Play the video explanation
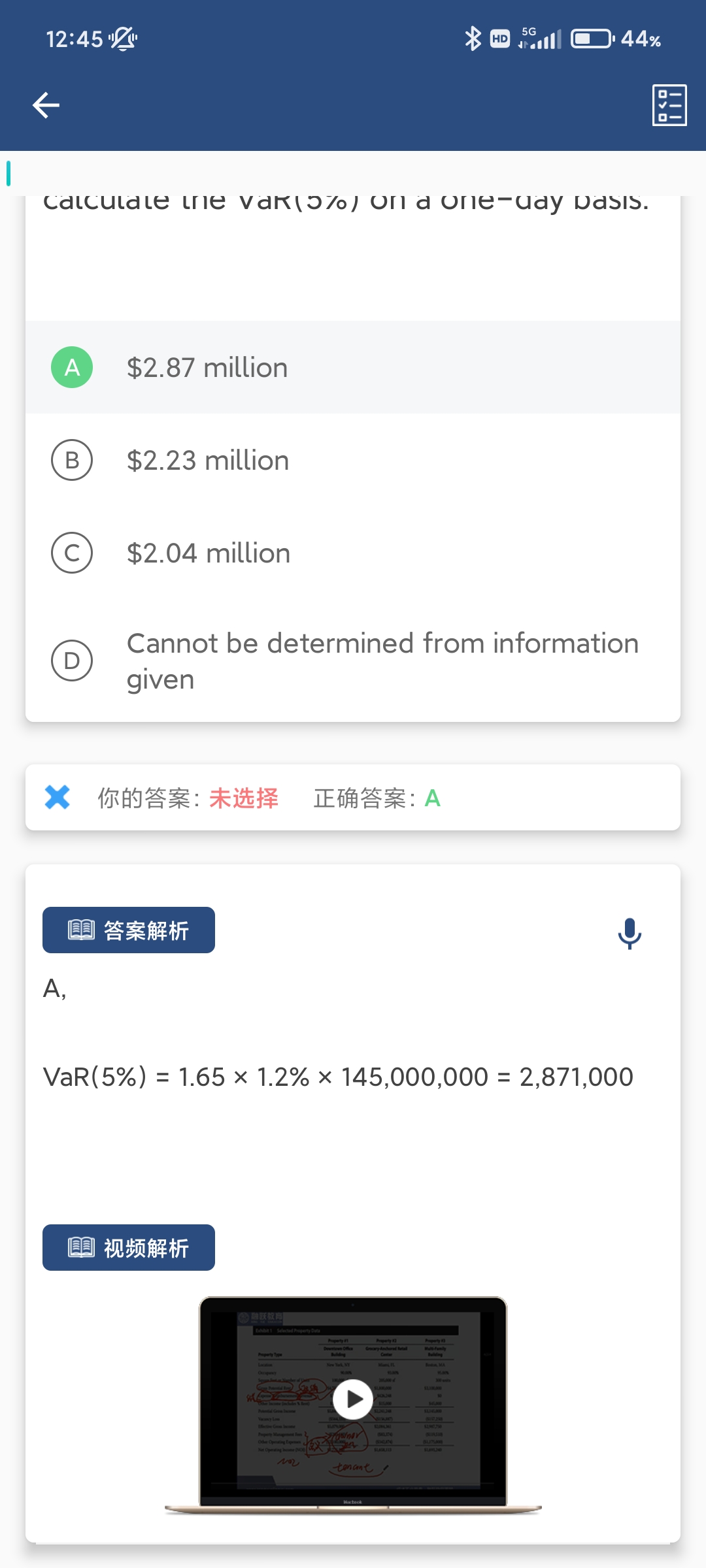Screen dimensions: 706x1568 (353, 1399)
